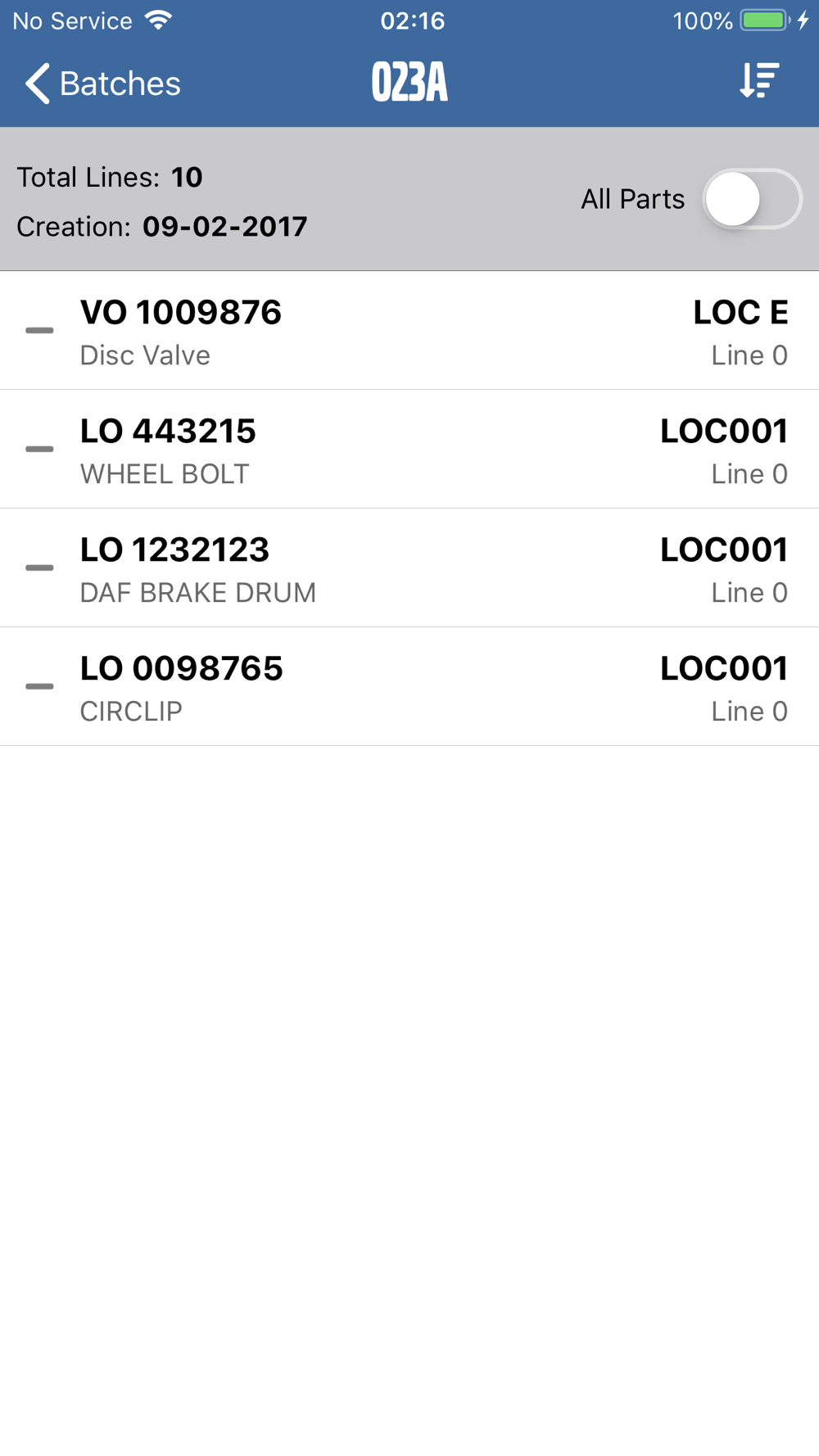Enable the All Parts switch
Viewport: 819px width, 1456px height.
[x=752, y=199]
